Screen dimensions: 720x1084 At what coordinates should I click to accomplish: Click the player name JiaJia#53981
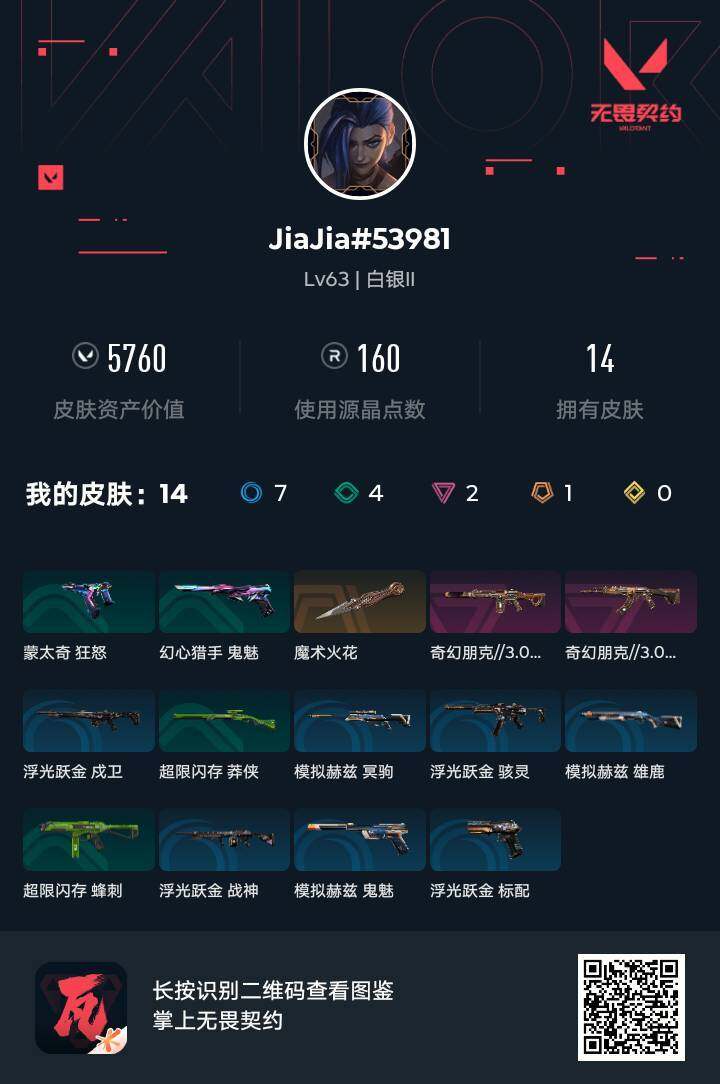(x=360, y=239)
